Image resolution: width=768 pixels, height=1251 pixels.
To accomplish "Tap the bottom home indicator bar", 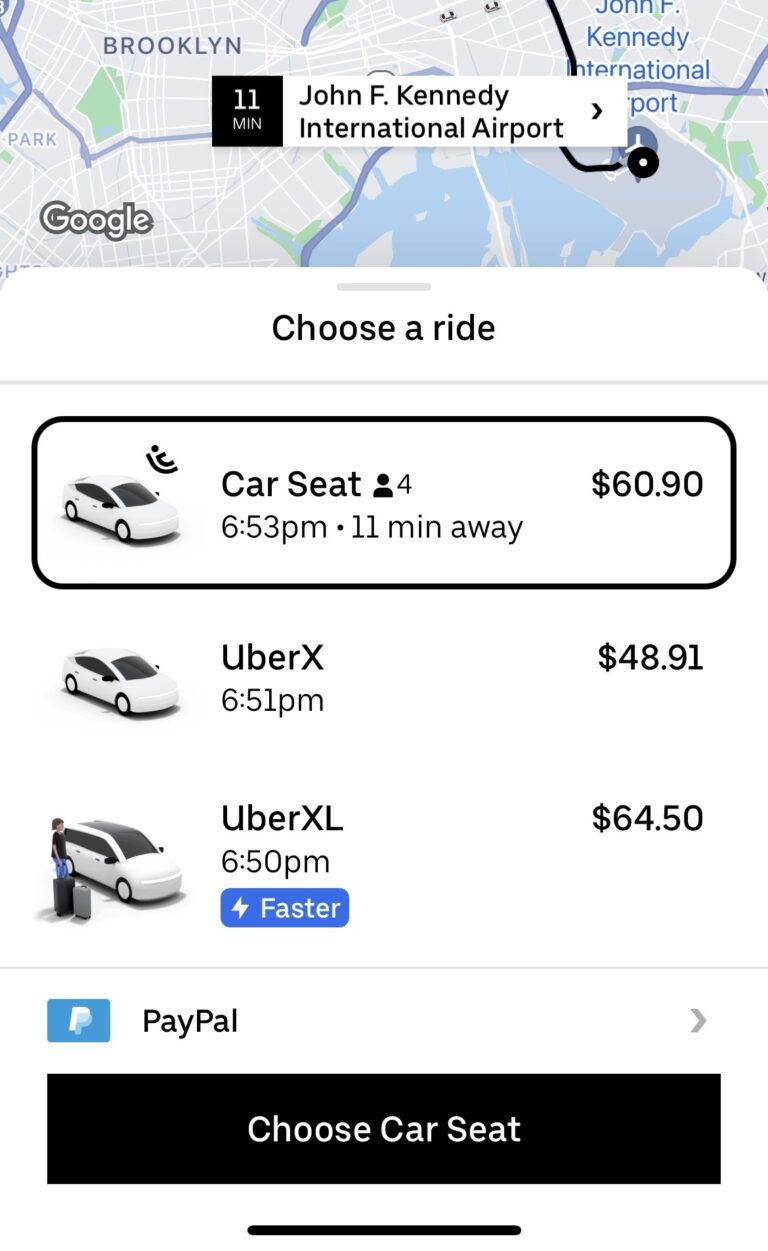I will coord(384,1229).
